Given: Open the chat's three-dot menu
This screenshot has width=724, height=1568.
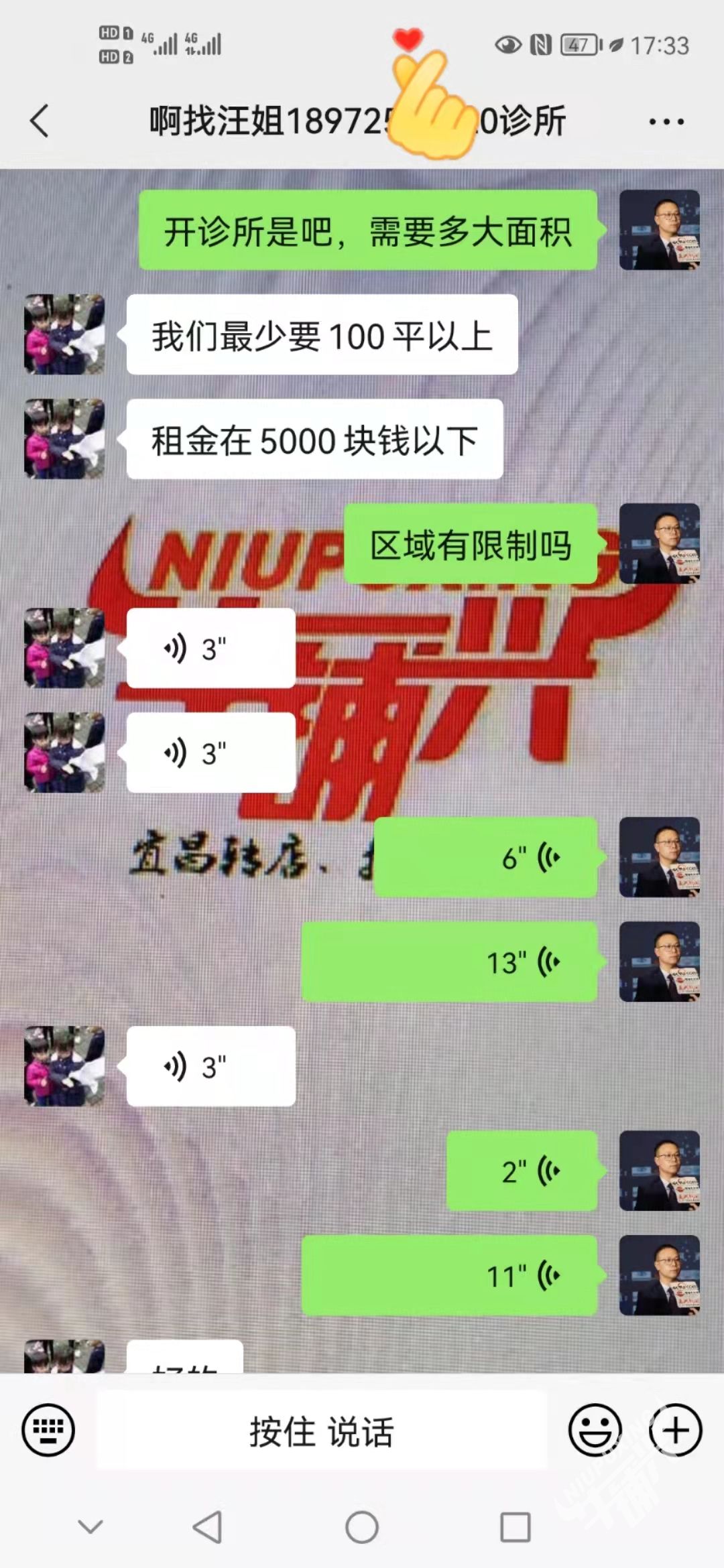Looking at the screenshot, I should 666,122.
